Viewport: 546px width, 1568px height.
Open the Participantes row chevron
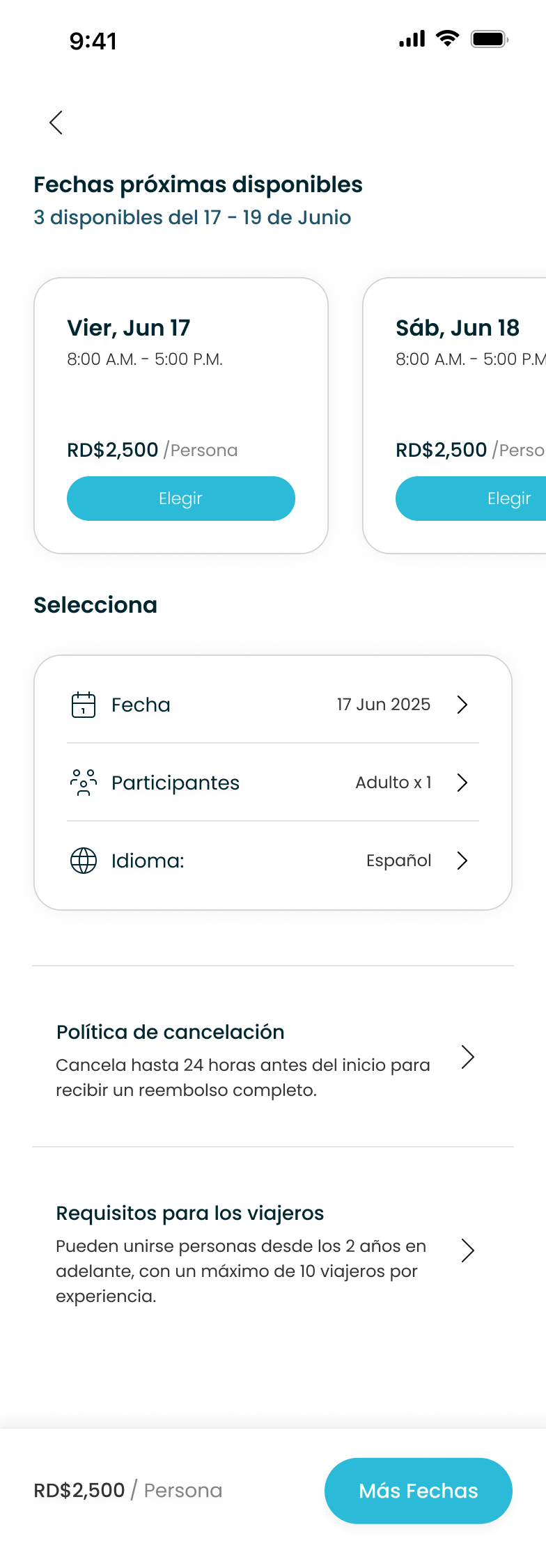click(x=462, y=783)
